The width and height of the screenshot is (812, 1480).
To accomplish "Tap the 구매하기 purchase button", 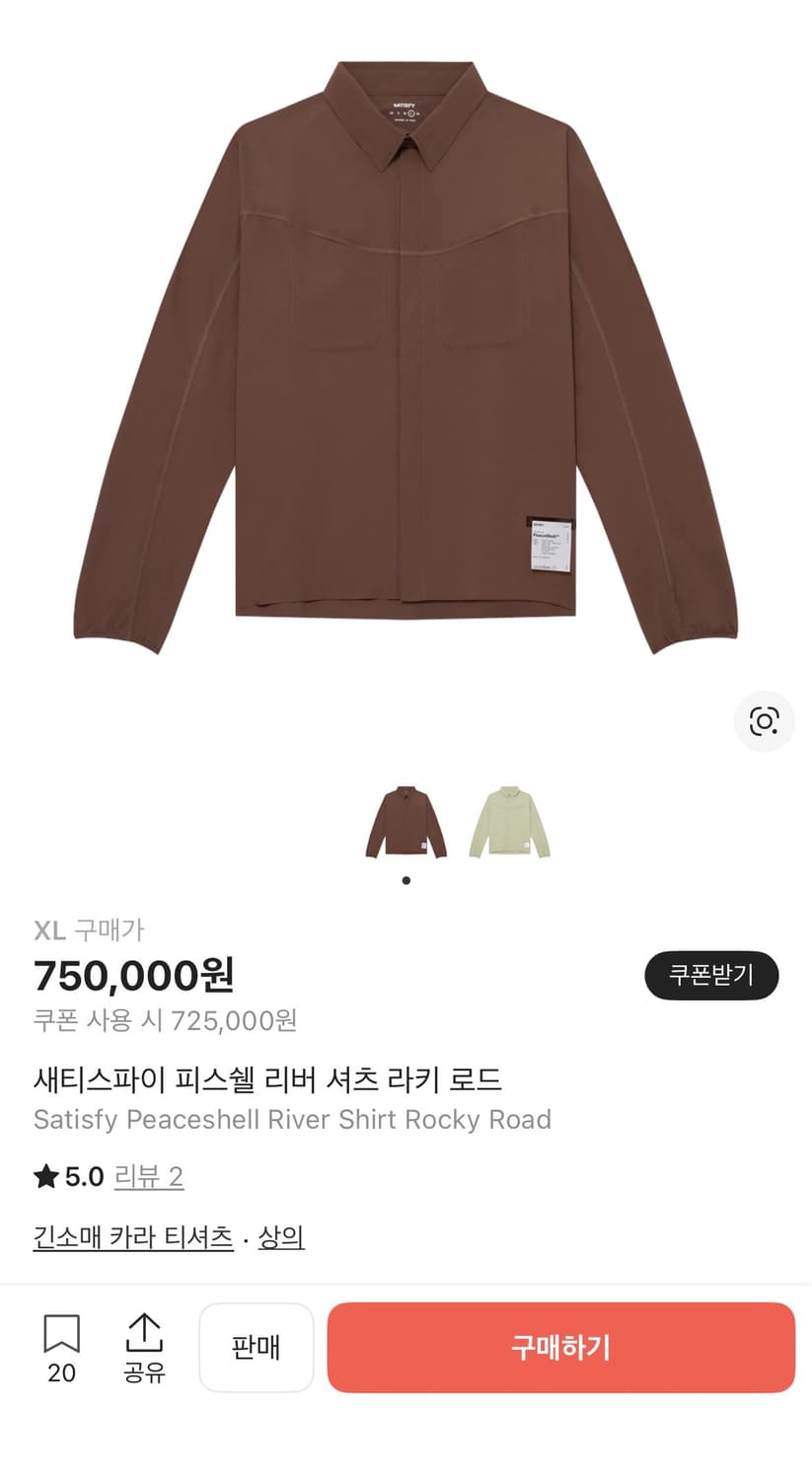I will (x=560, y=1348).
